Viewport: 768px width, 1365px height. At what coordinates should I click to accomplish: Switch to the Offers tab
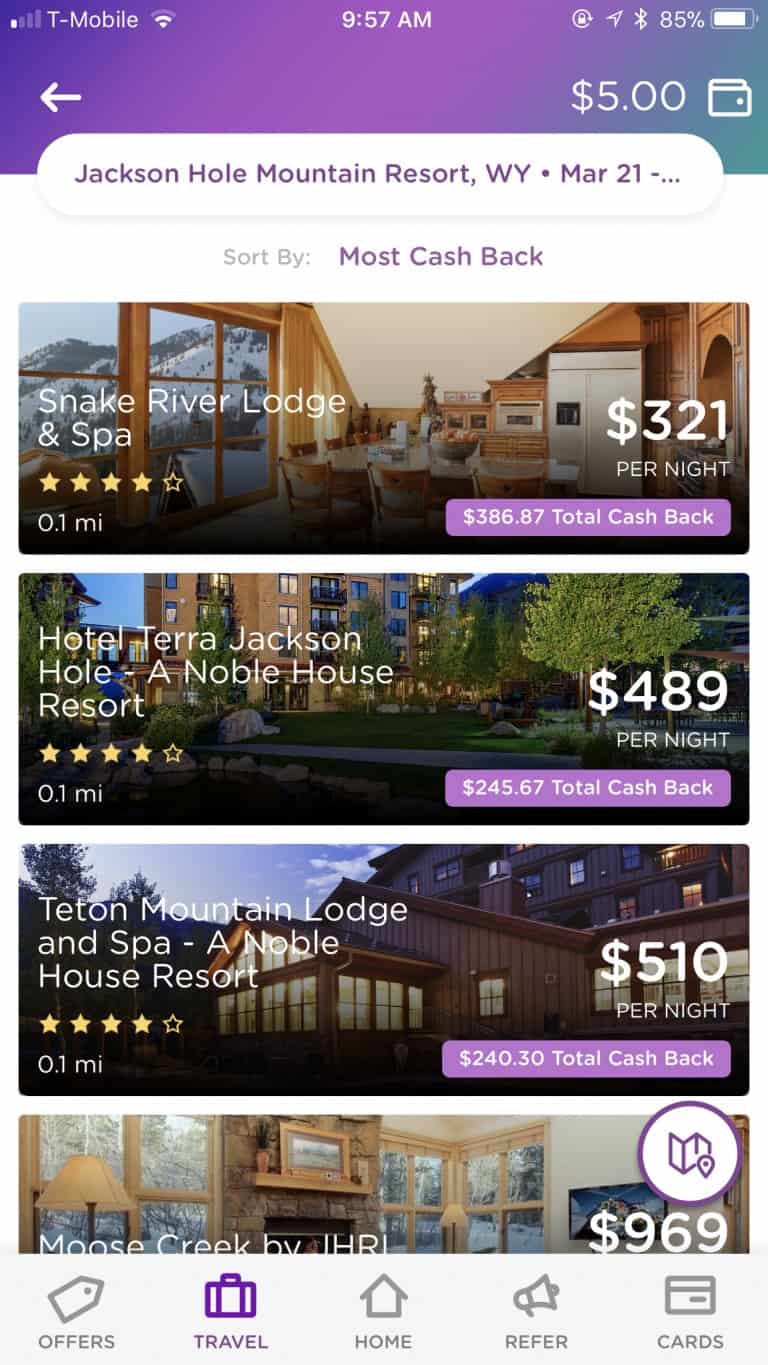76,1312
